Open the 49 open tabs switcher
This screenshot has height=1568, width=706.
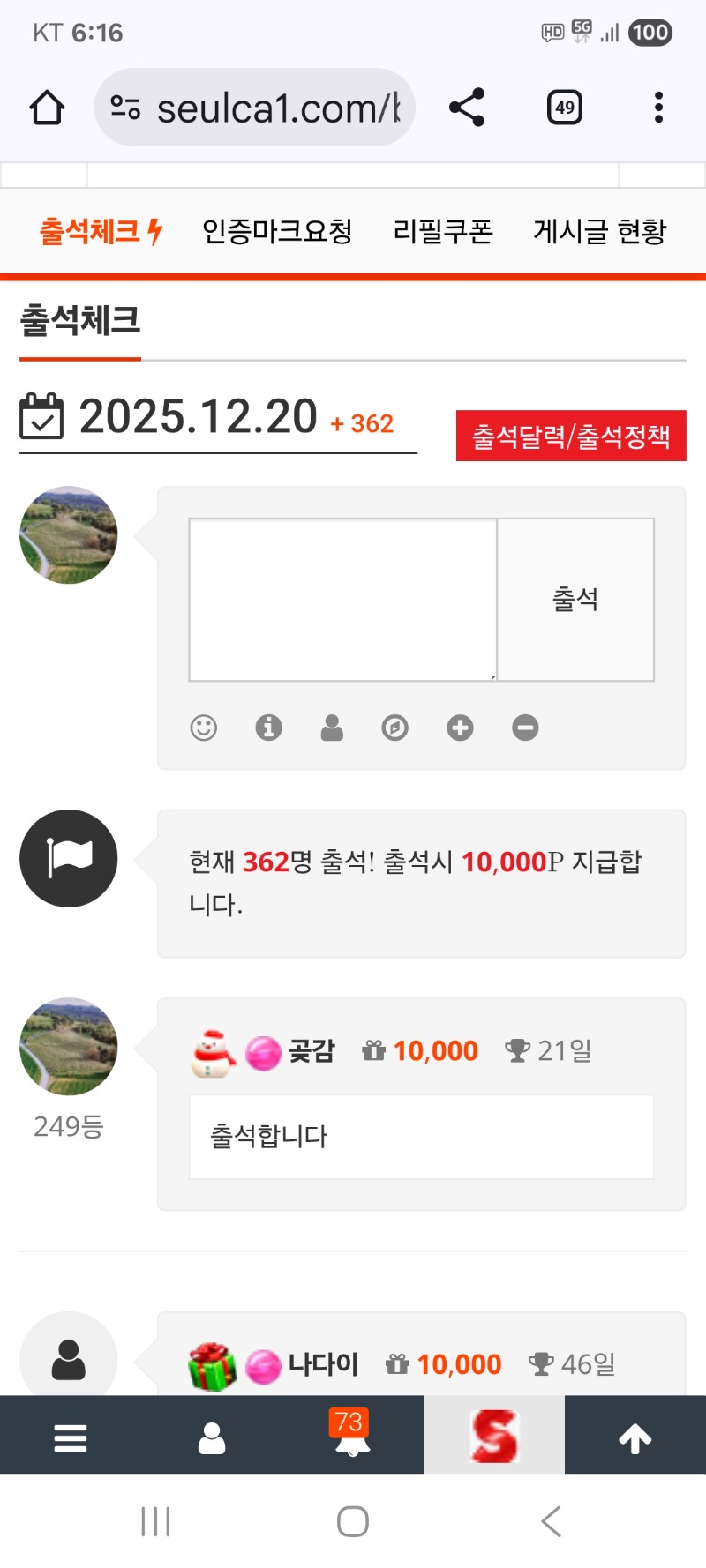[564, 108]
